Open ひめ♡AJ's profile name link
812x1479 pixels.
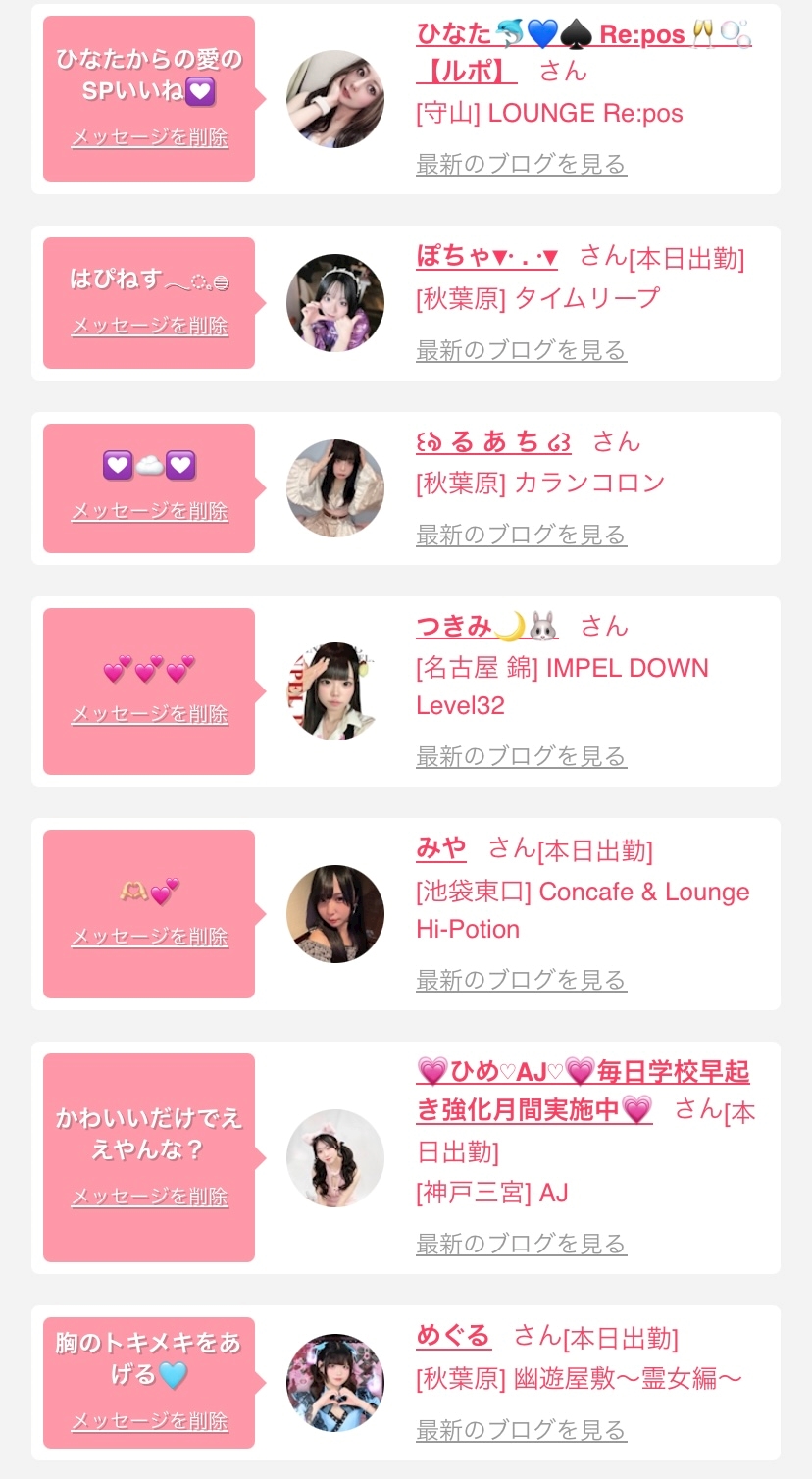tap(583, 1072)
